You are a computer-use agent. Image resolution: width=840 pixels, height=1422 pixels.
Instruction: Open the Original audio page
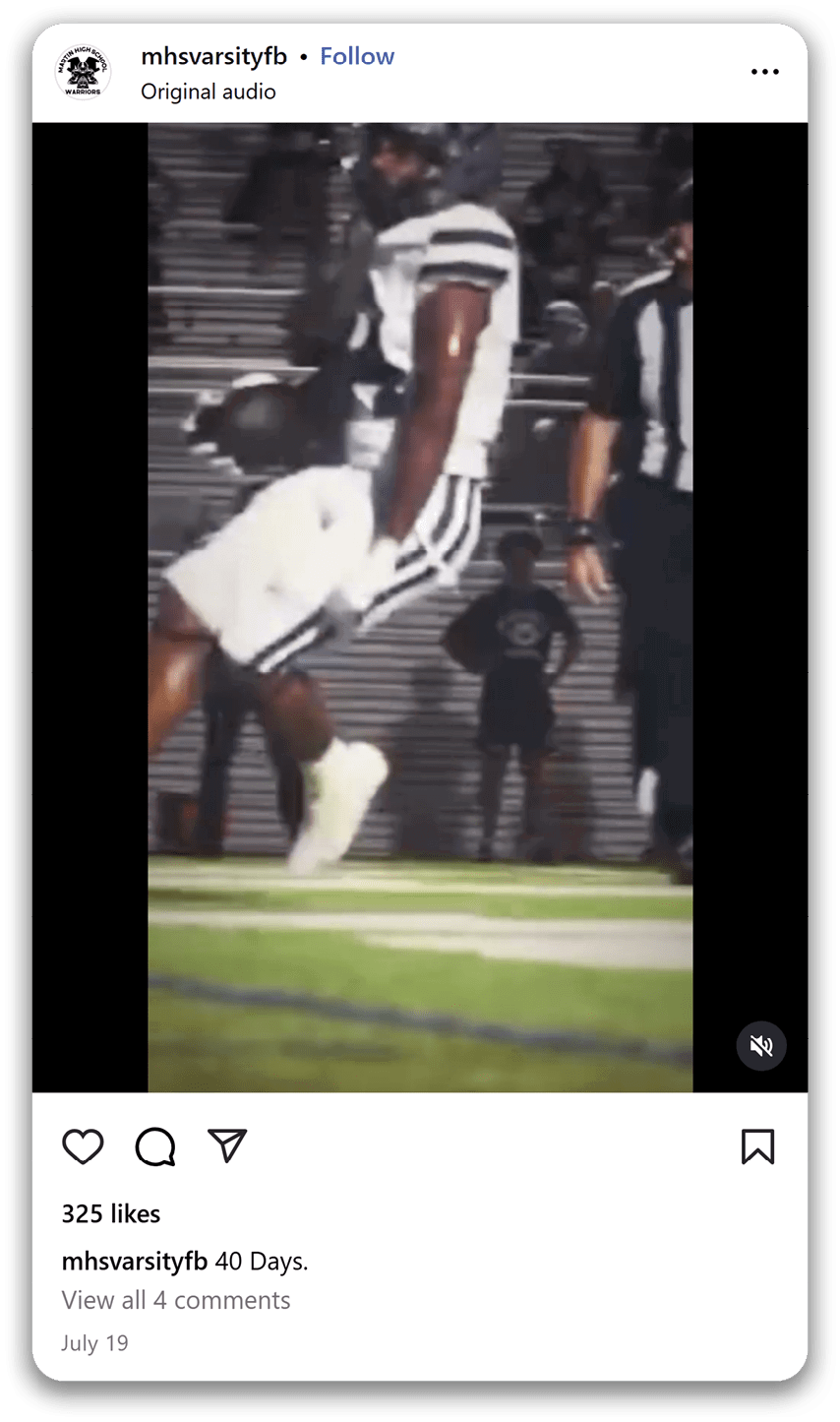point(208,92)
